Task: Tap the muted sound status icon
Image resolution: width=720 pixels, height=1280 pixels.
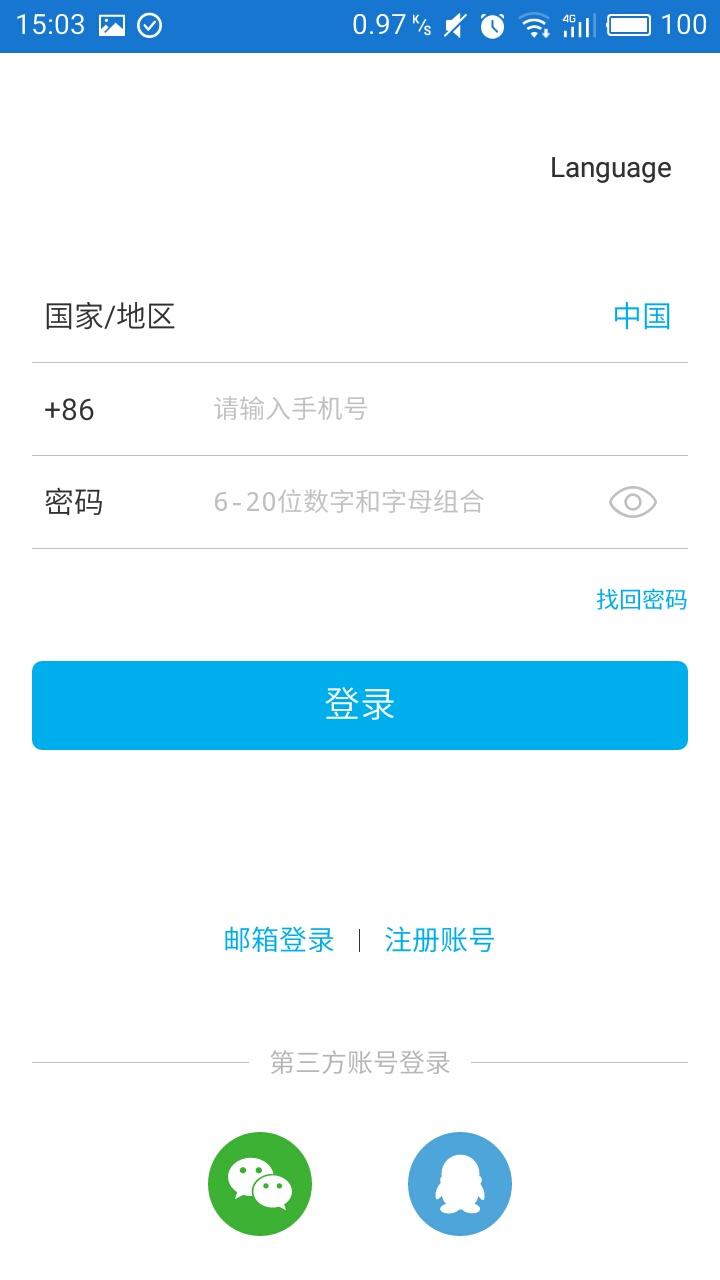Action: [x=451, y=26]
